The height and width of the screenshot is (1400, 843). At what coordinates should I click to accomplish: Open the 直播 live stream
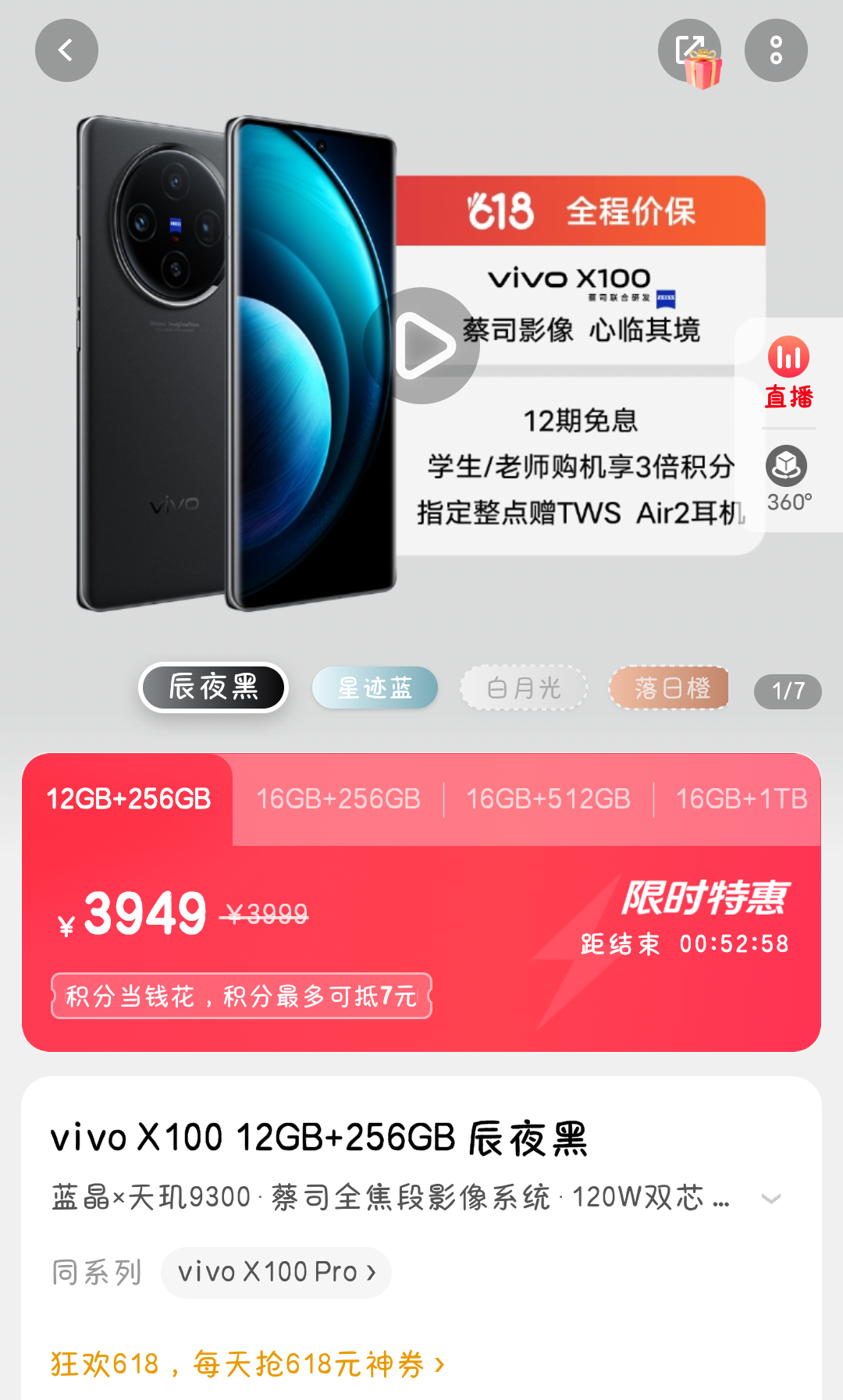(789, 373)
